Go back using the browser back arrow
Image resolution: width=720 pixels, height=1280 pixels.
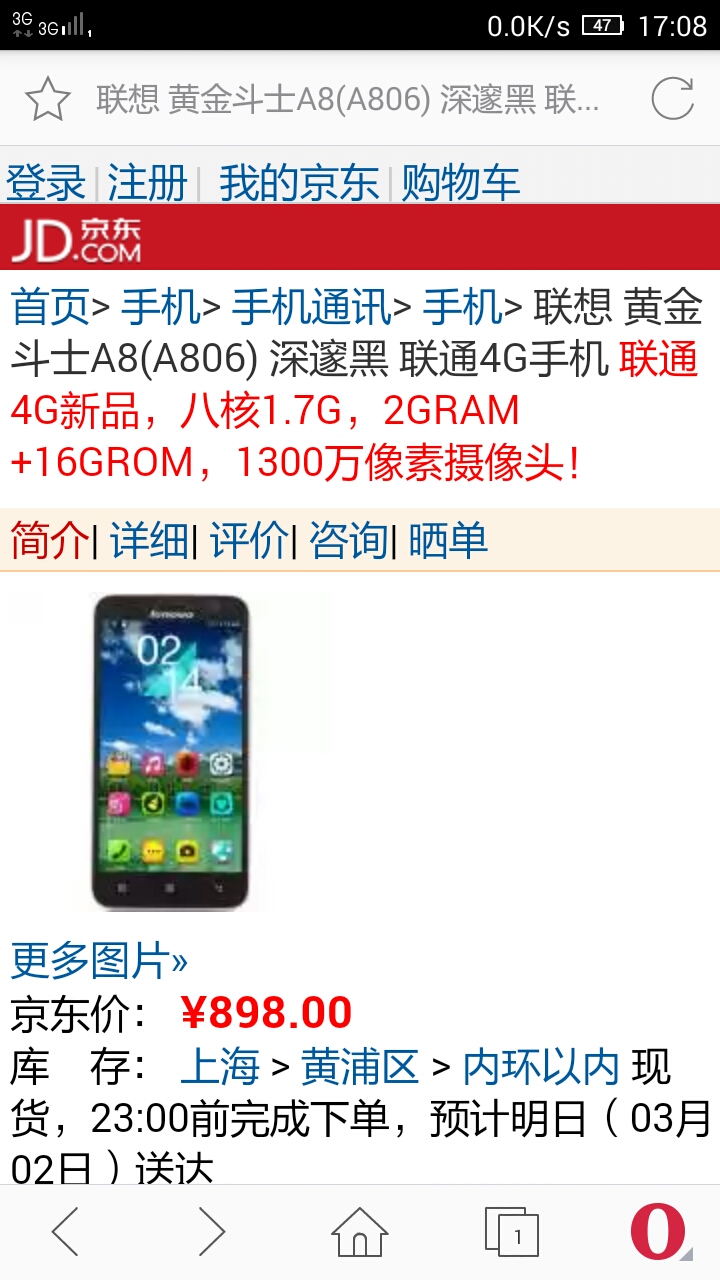65,1232
